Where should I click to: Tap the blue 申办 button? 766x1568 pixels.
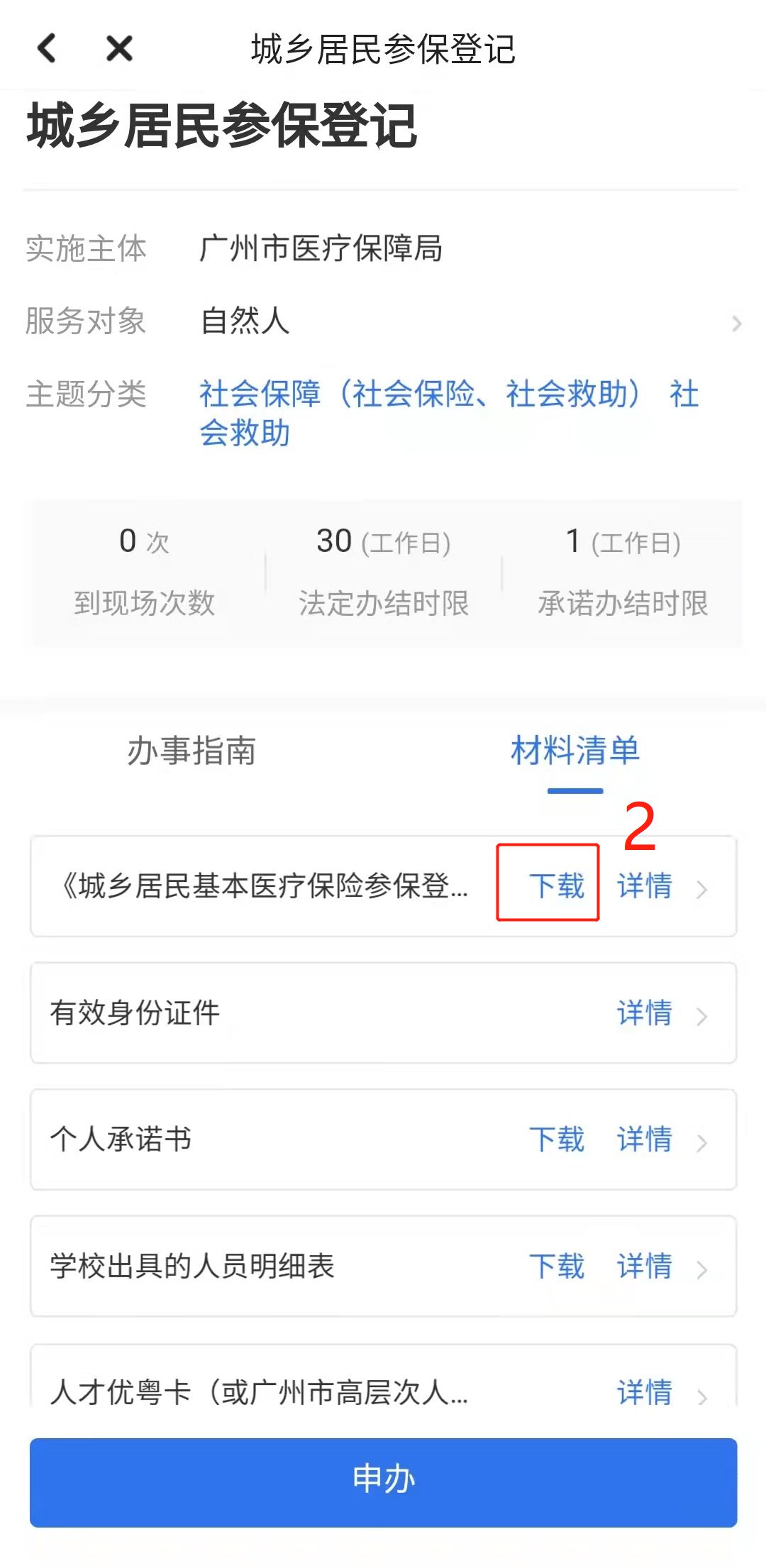[383, 1481]
